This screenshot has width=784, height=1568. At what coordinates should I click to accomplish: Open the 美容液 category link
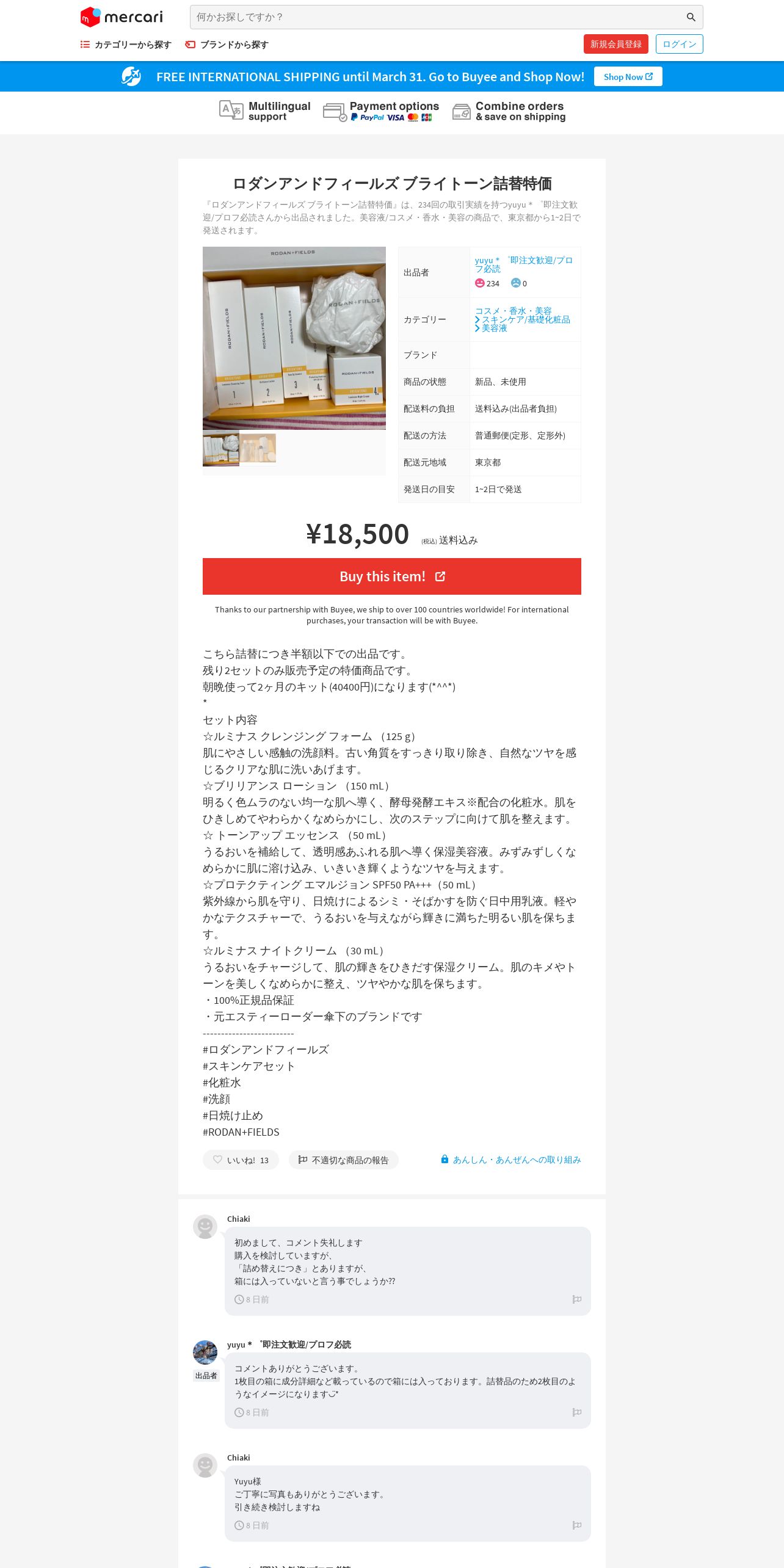[491, 328]
